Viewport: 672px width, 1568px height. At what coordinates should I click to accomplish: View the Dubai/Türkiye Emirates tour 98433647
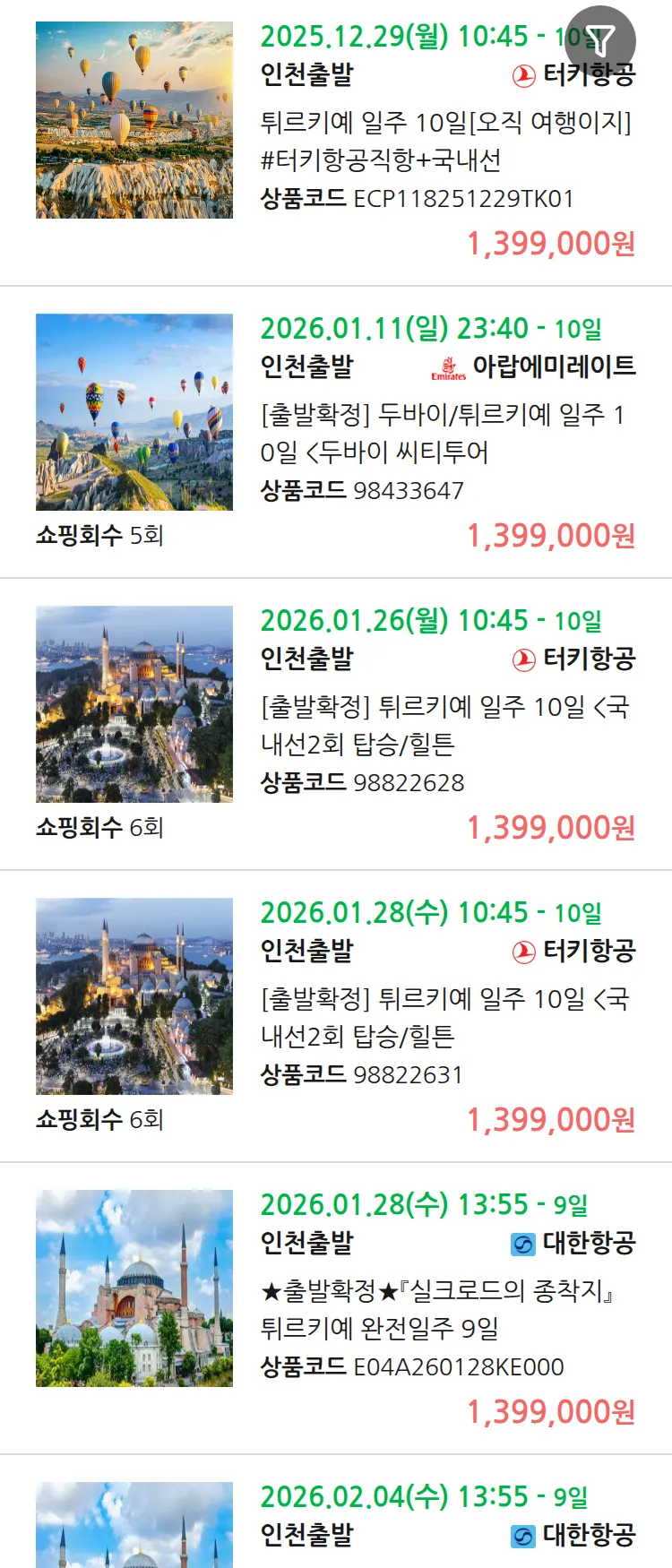[445, 433]
